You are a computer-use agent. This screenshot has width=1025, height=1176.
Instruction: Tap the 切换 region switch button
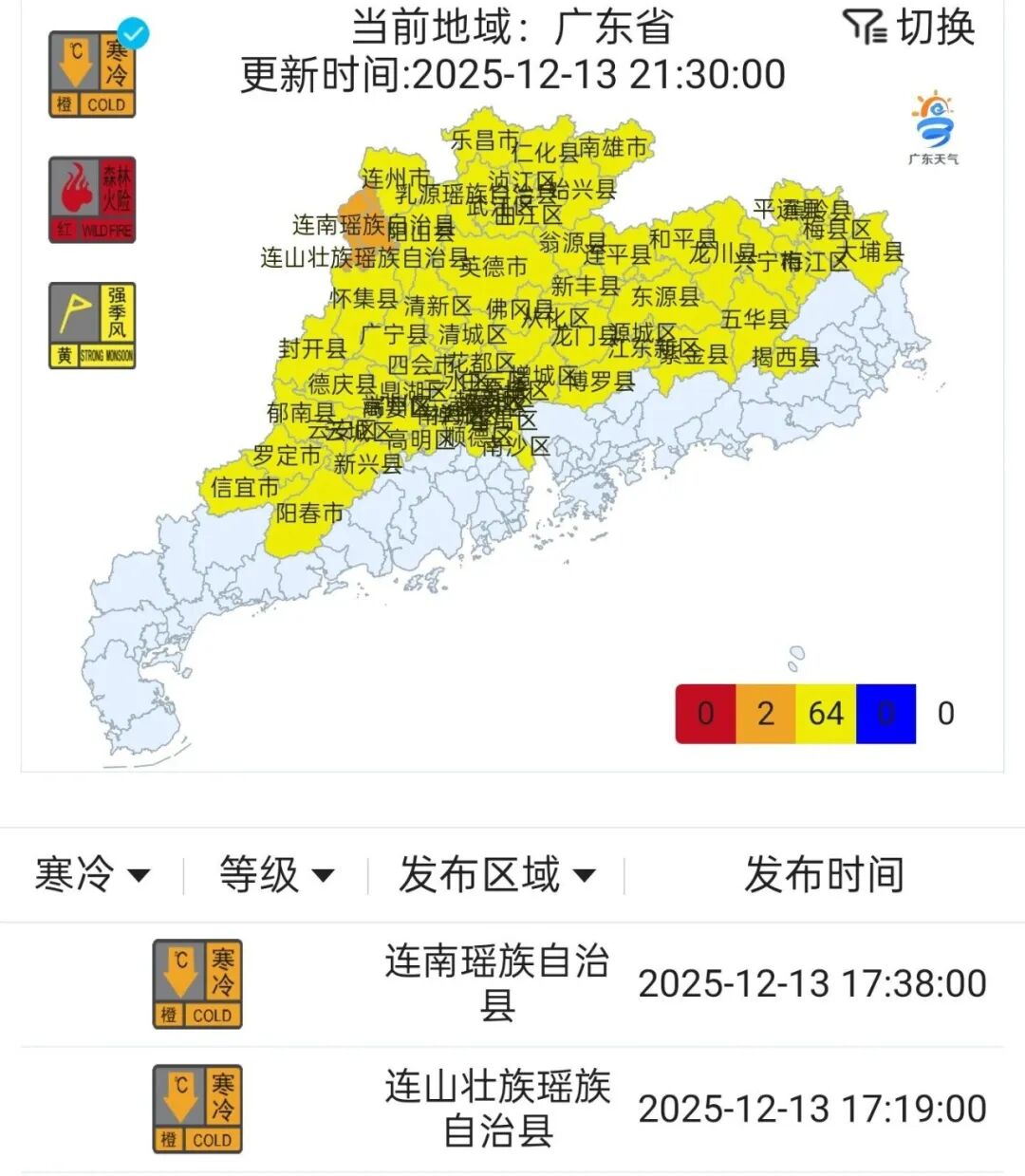click(x=909, y=28)
